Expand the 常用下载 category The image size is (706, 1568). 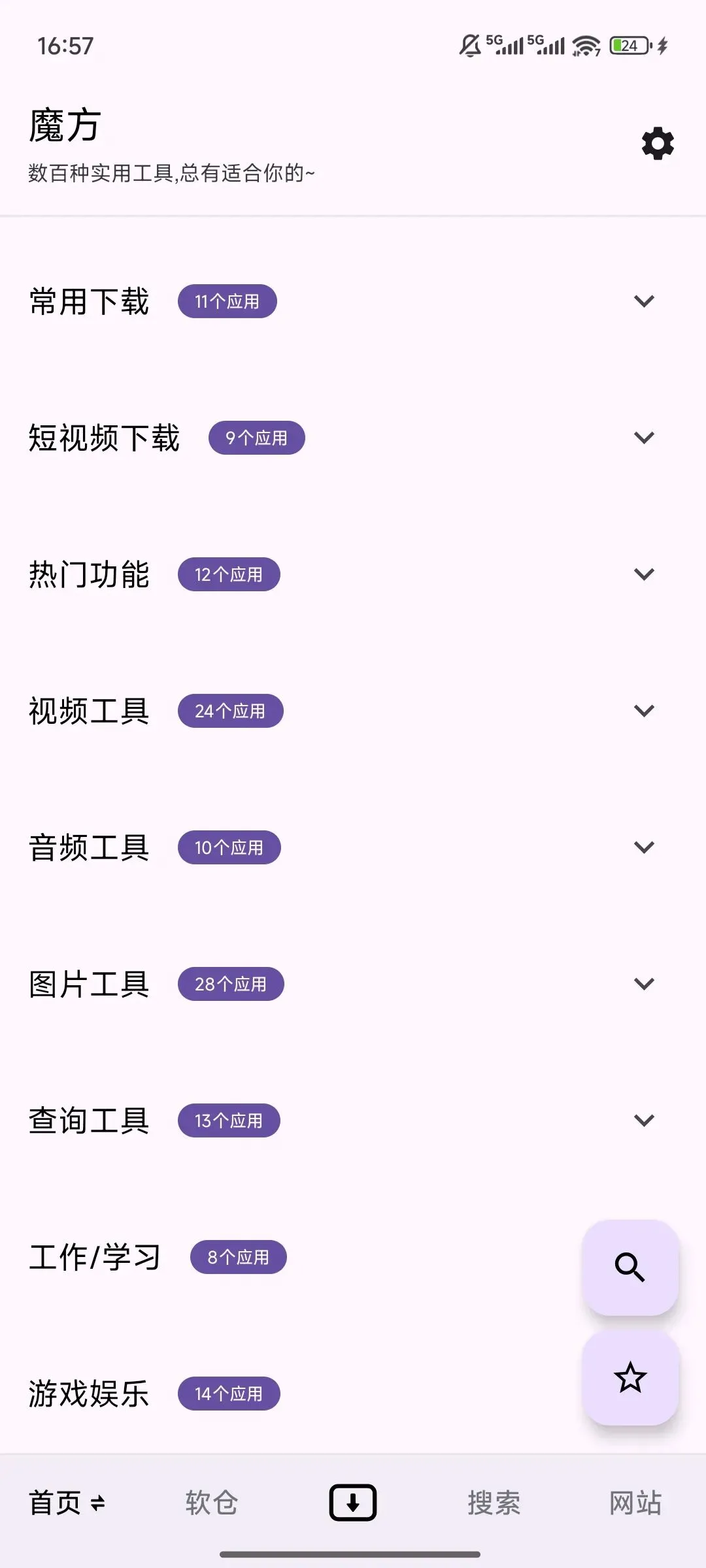point(644,301)
